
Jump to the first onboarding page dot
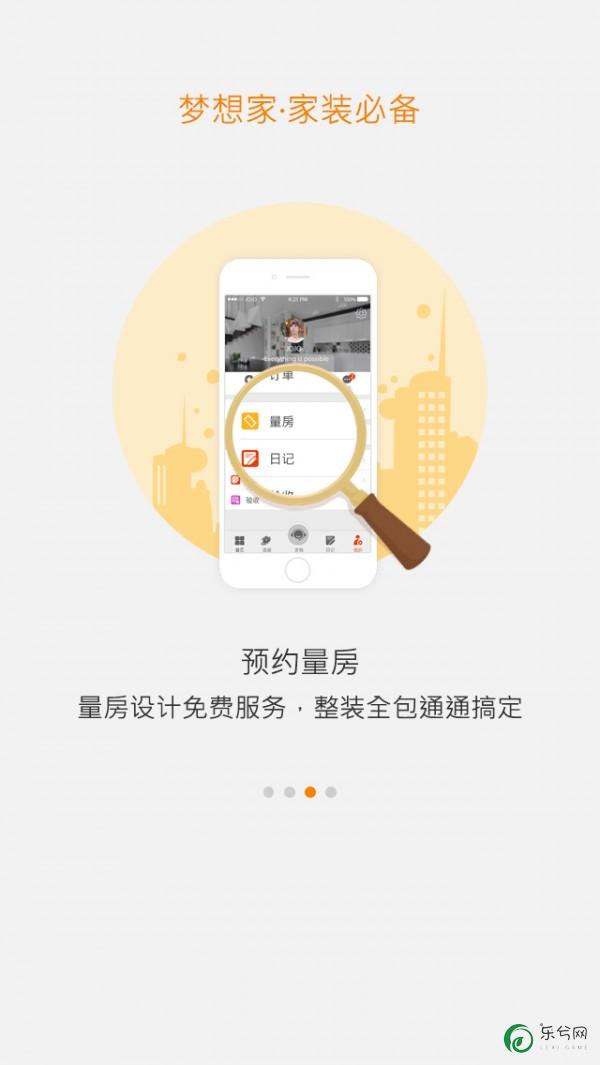point(268,792)
